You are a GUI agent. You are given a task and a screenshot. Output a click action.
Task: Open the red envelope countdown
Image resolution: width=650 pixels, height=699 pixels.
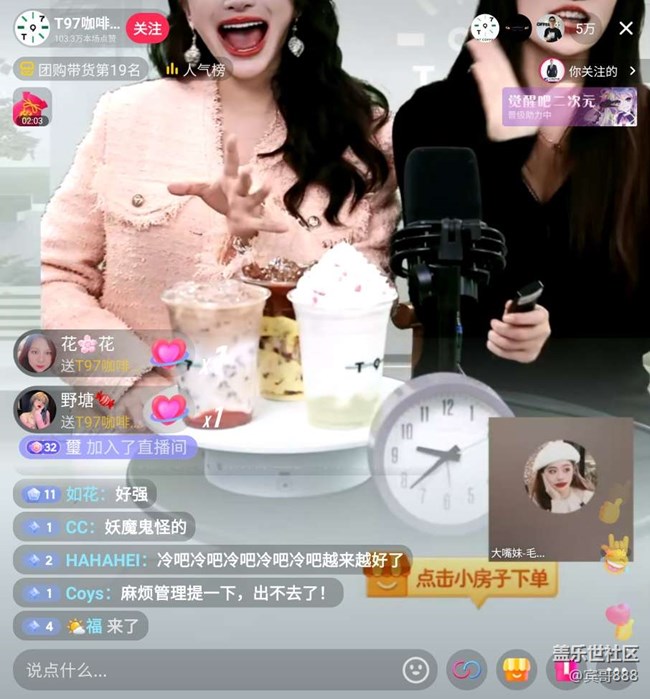pos(32,108)
